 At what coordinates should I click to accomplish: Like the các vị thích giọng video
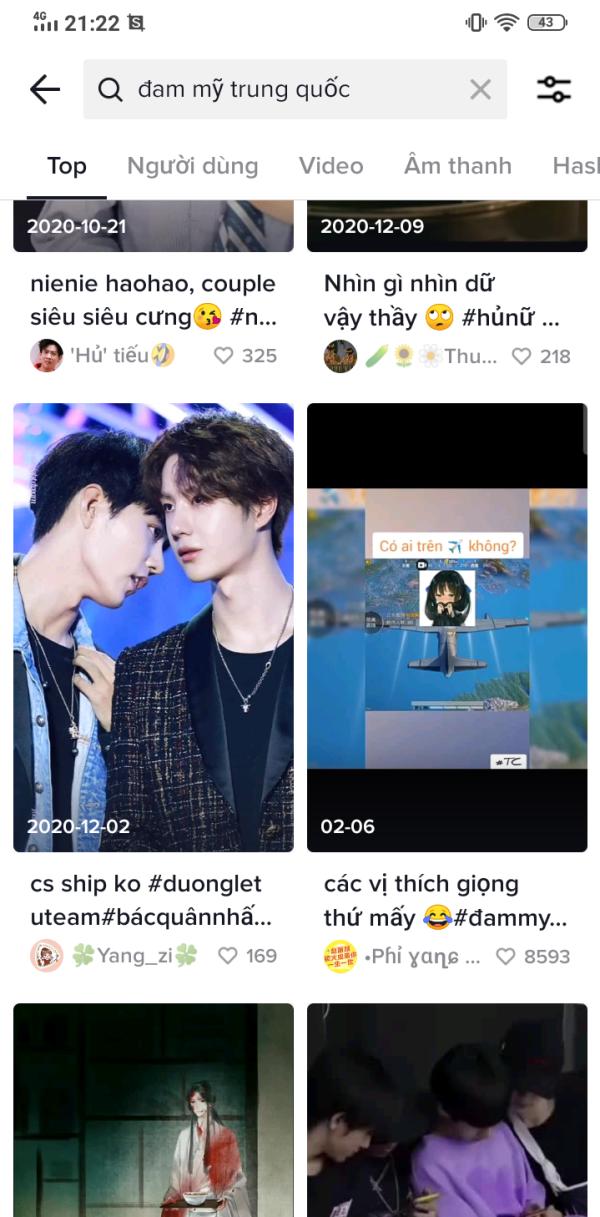point(506,956)
